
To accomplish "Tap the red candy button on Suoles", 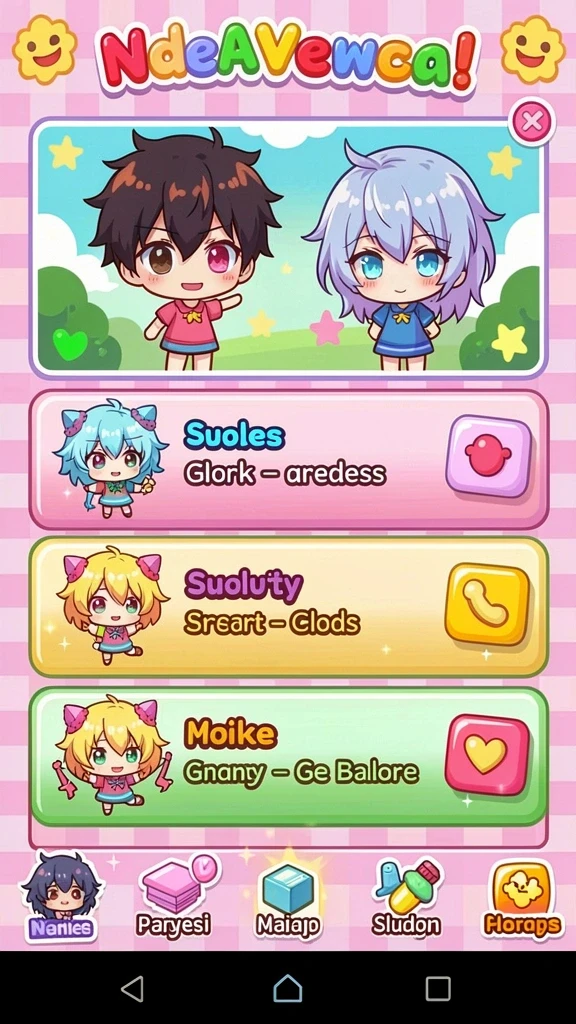I will [488, 456].
